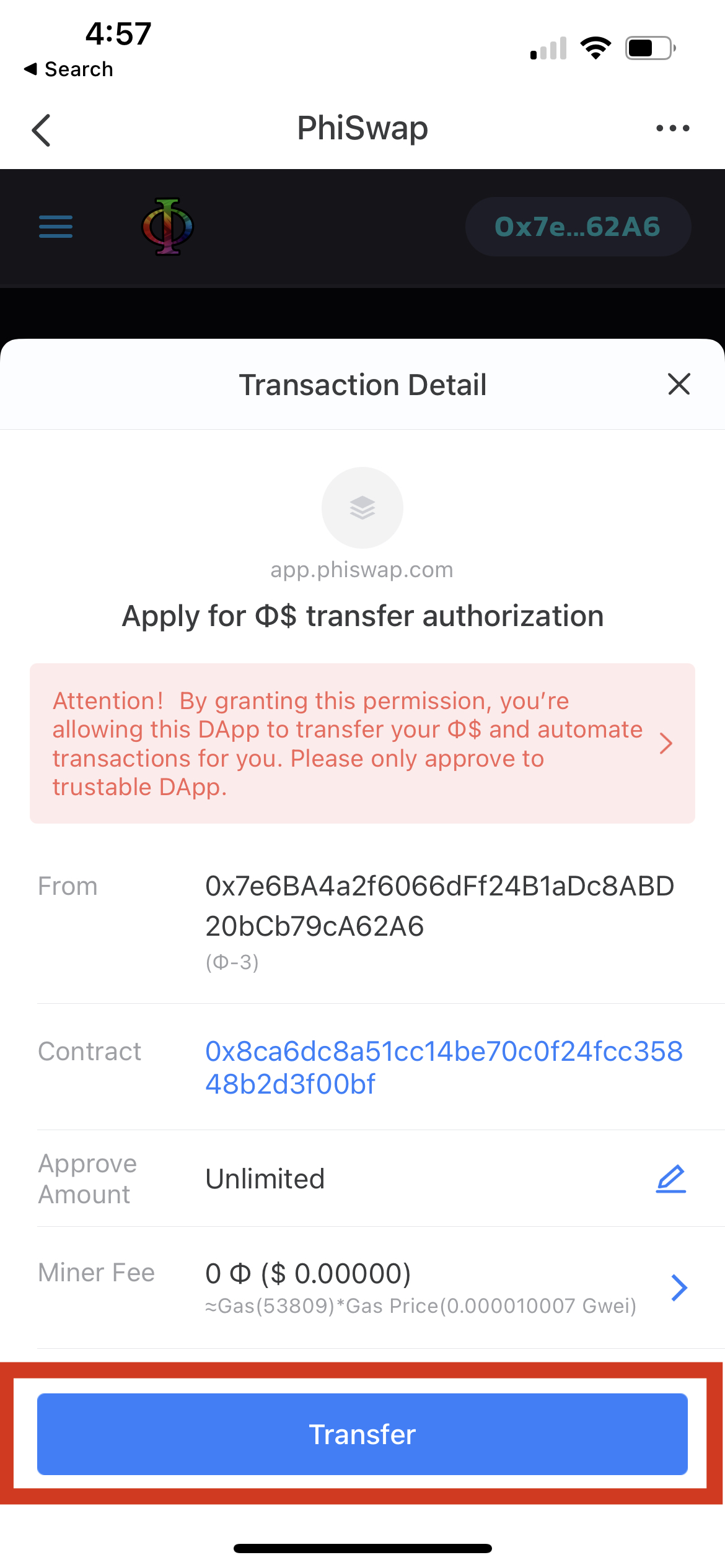Open Miner Fee gas settings
Screen dimensions: 725x1568
point(679,1287)
